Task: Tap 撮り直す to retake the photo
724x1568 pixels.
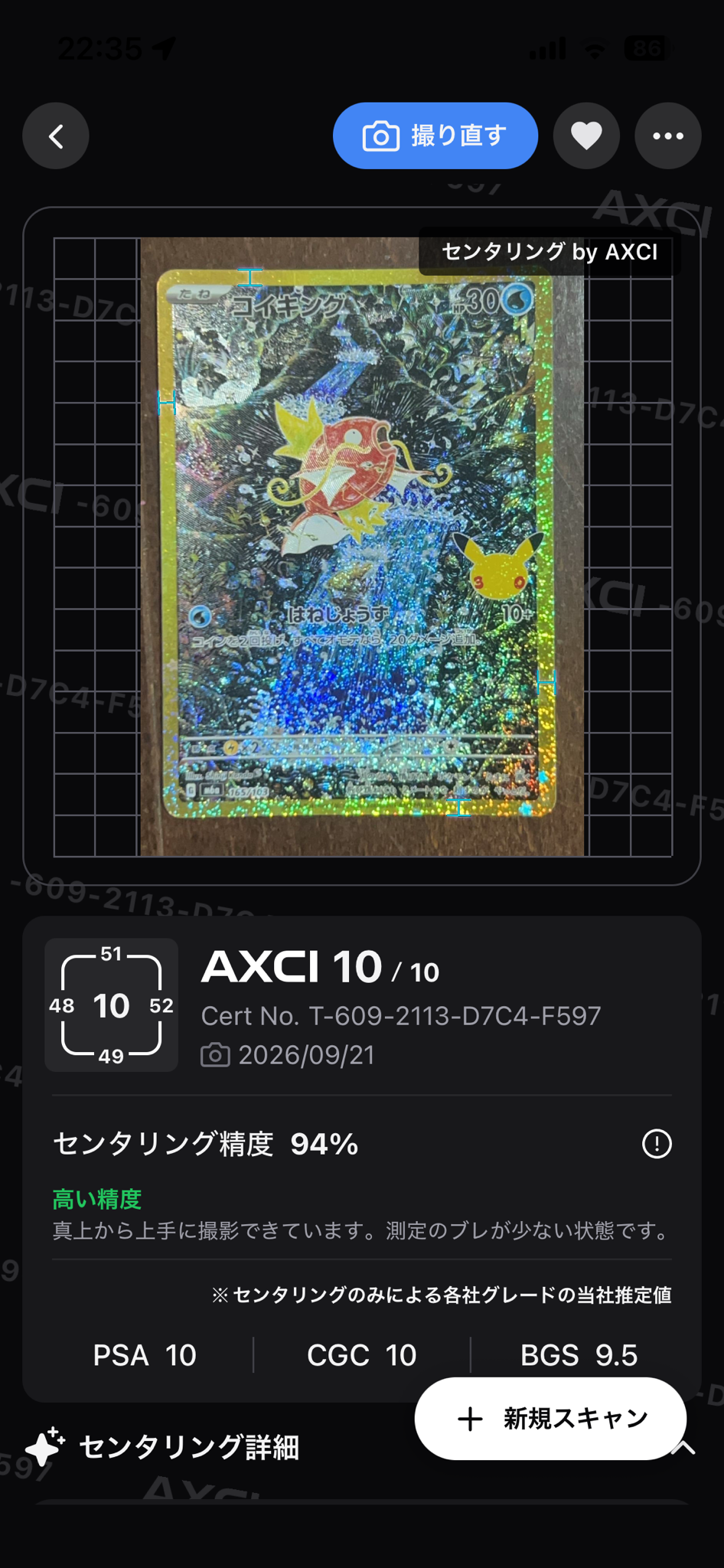Action: [435, 136]
